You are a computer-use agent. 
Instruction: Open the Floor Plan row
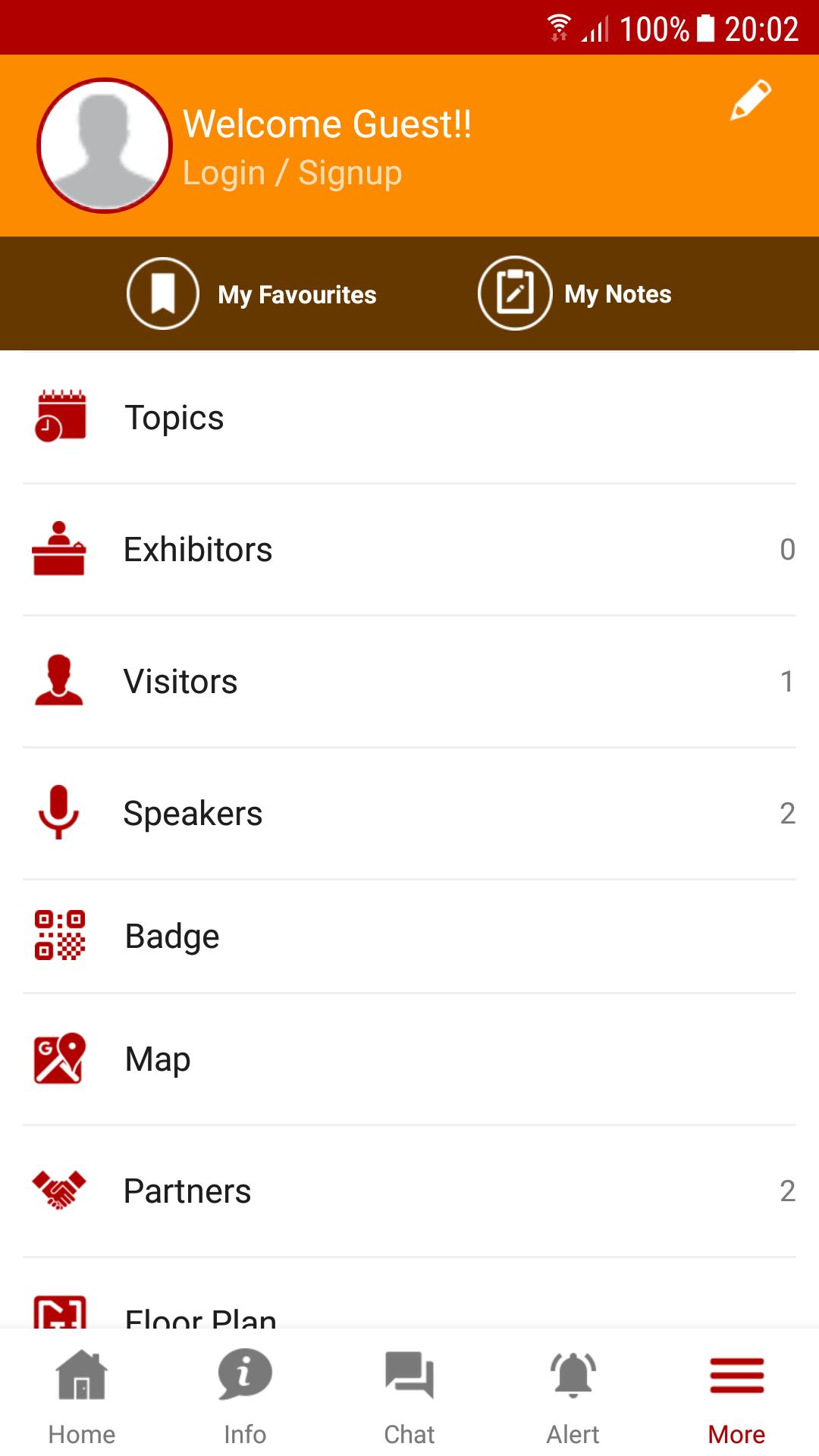(409, 1294)
